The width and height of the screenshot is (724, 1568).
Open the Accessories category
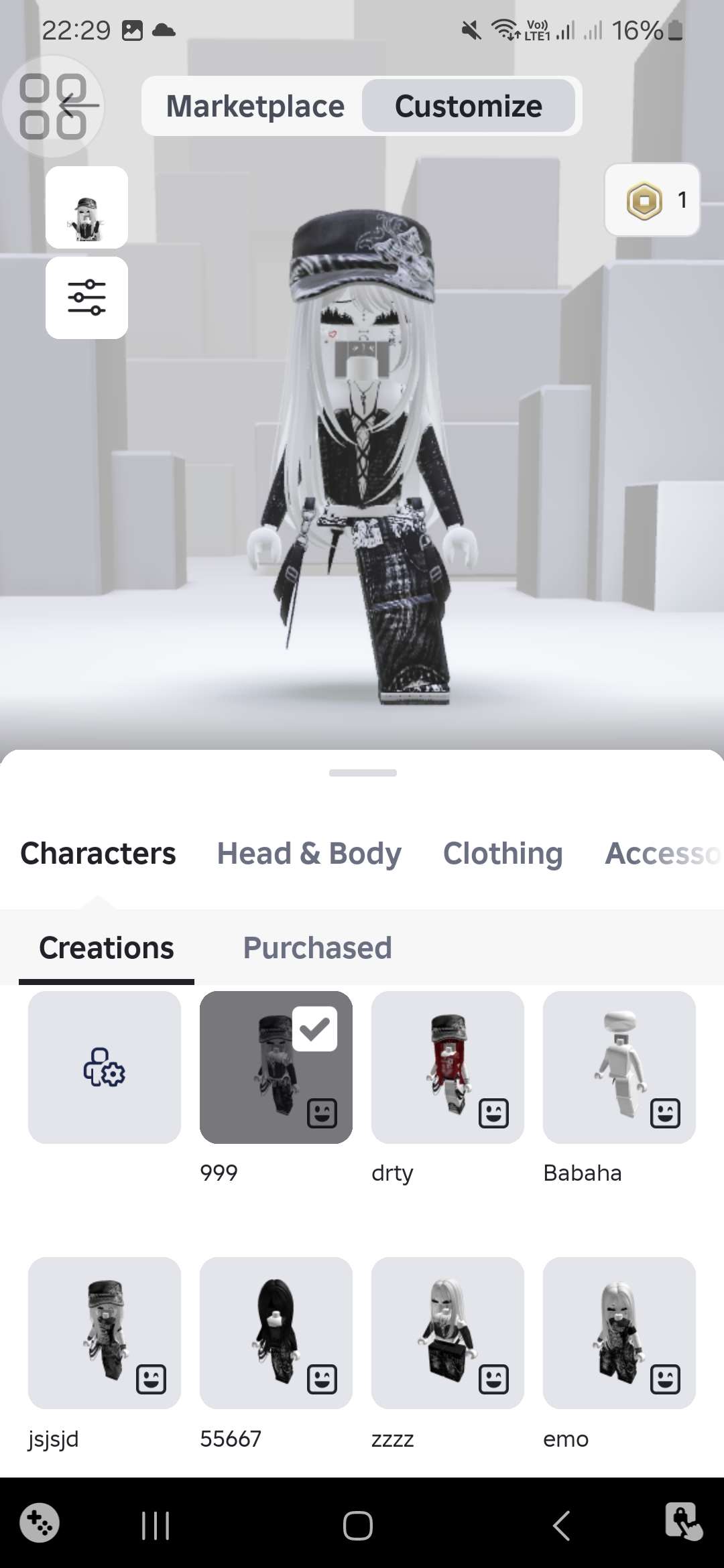coord(661,854)
